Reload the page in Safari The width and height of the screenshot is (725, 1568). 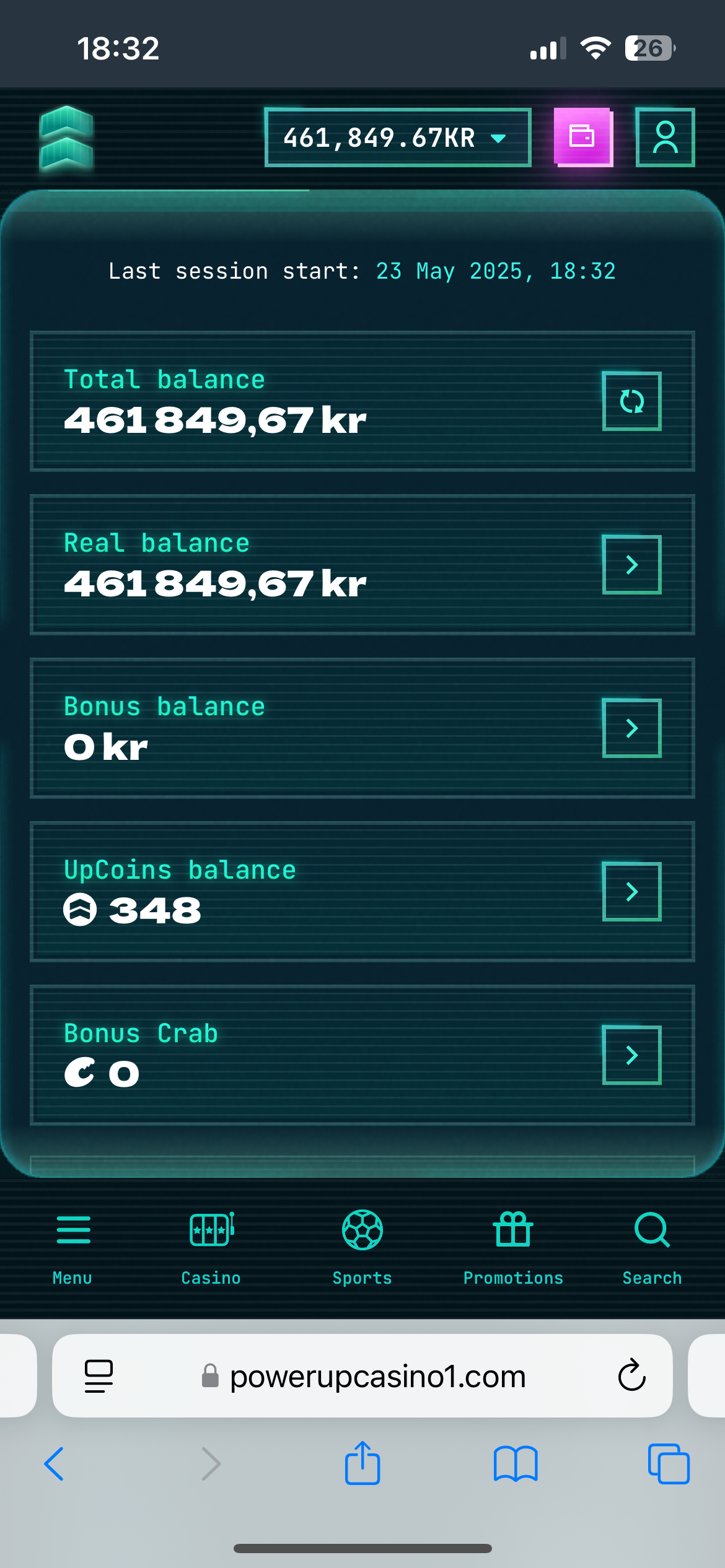click(631, 1376)
